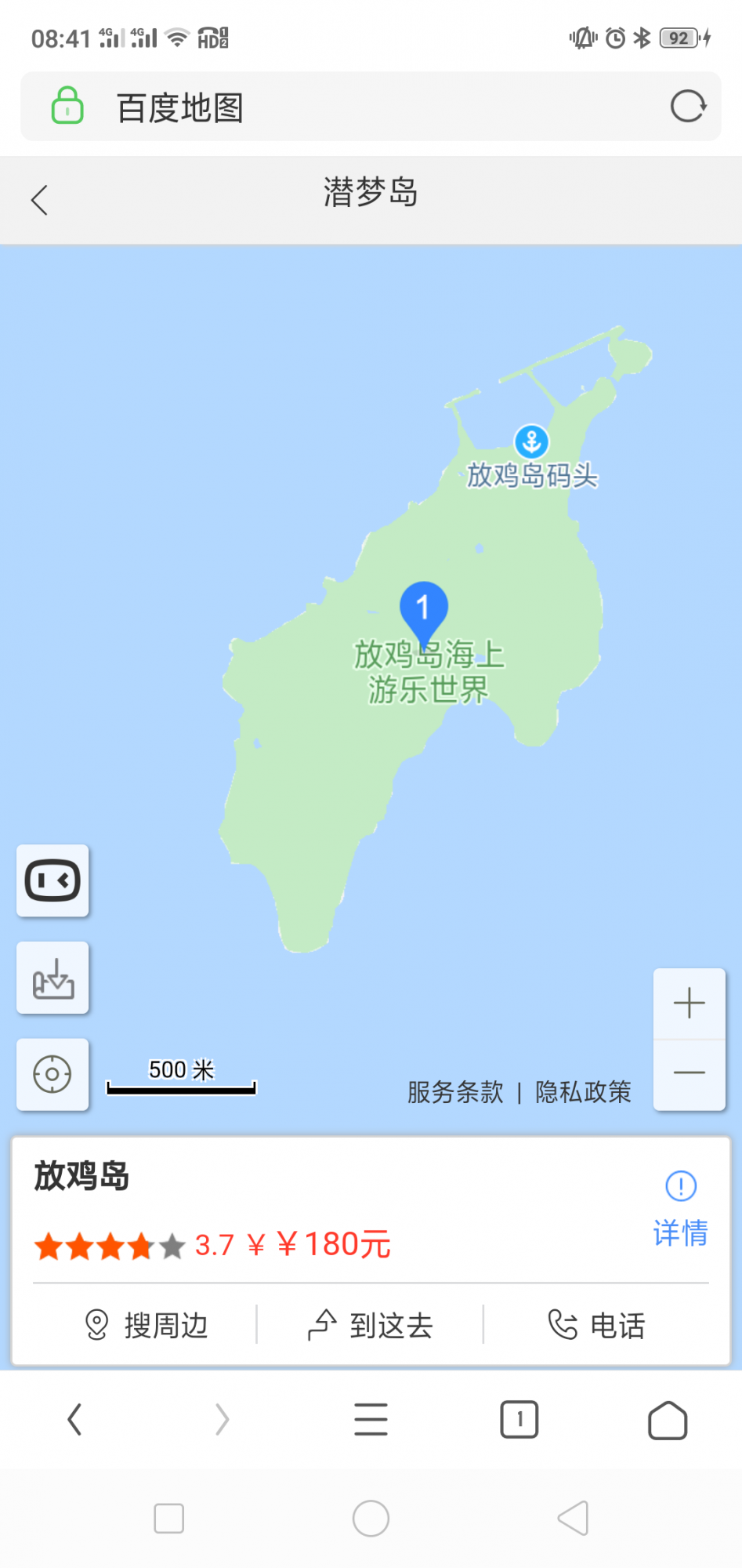Image resolution: width=742 pixels, height=1568 pixels.
Task: Locate my current position
Action: (52, 1074)
